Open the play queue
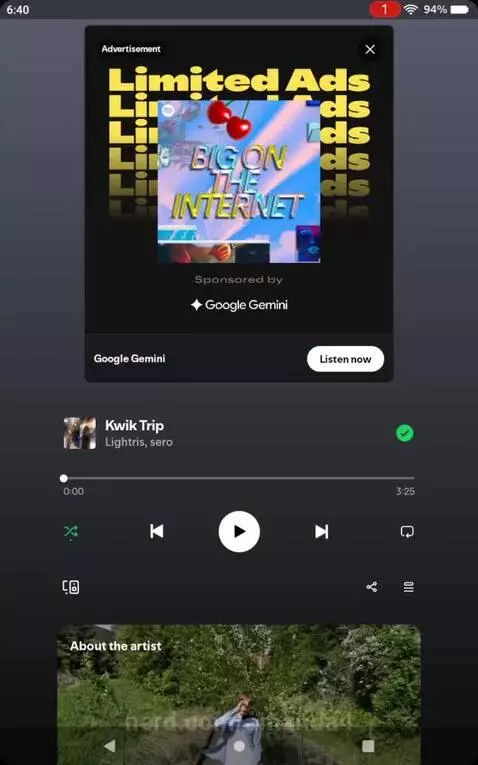 (x=409, y=586)
